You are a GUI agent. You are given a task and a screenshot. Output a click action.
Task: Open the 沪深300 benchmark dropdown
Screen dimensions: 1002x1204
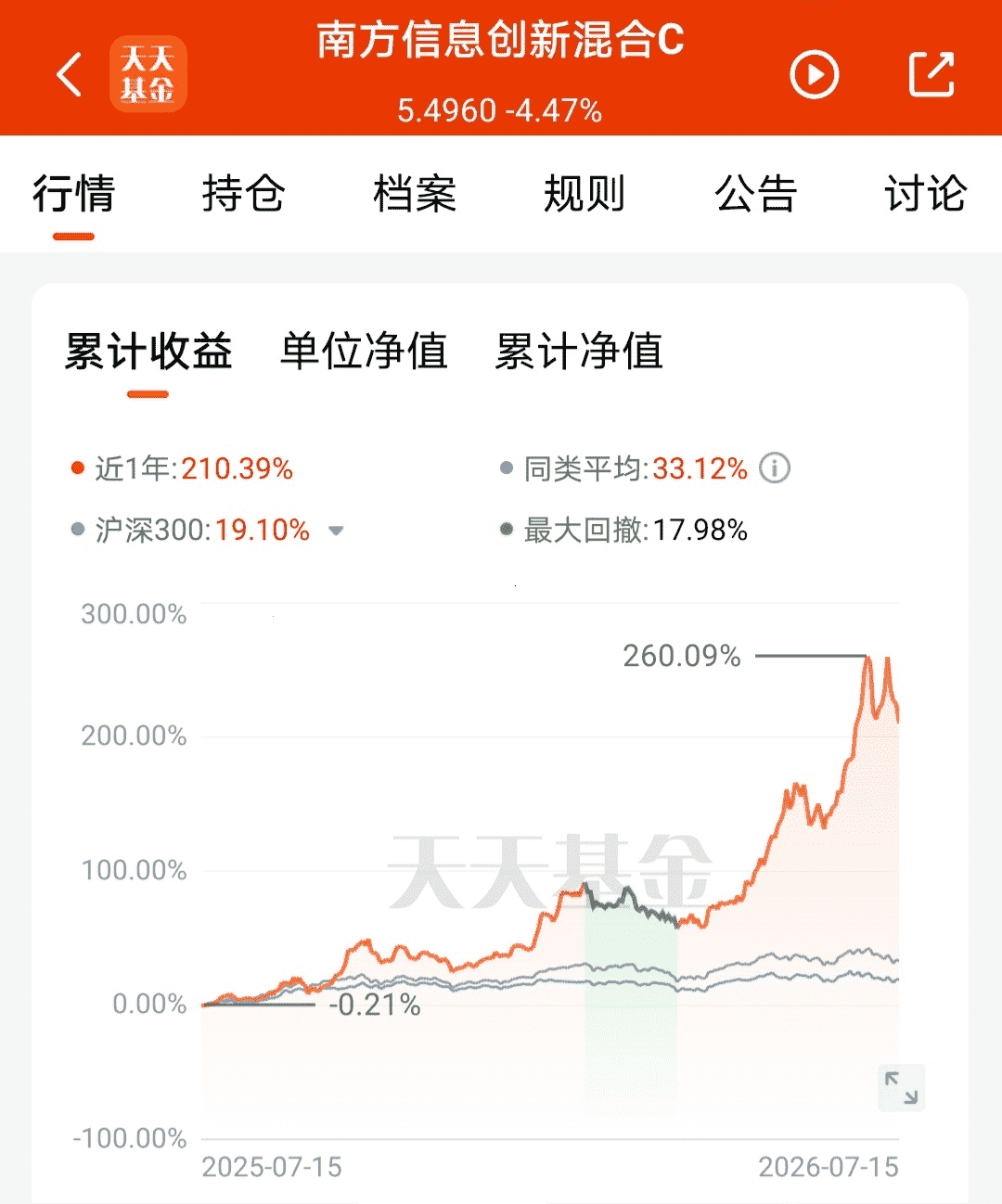(x=336, y=531)
